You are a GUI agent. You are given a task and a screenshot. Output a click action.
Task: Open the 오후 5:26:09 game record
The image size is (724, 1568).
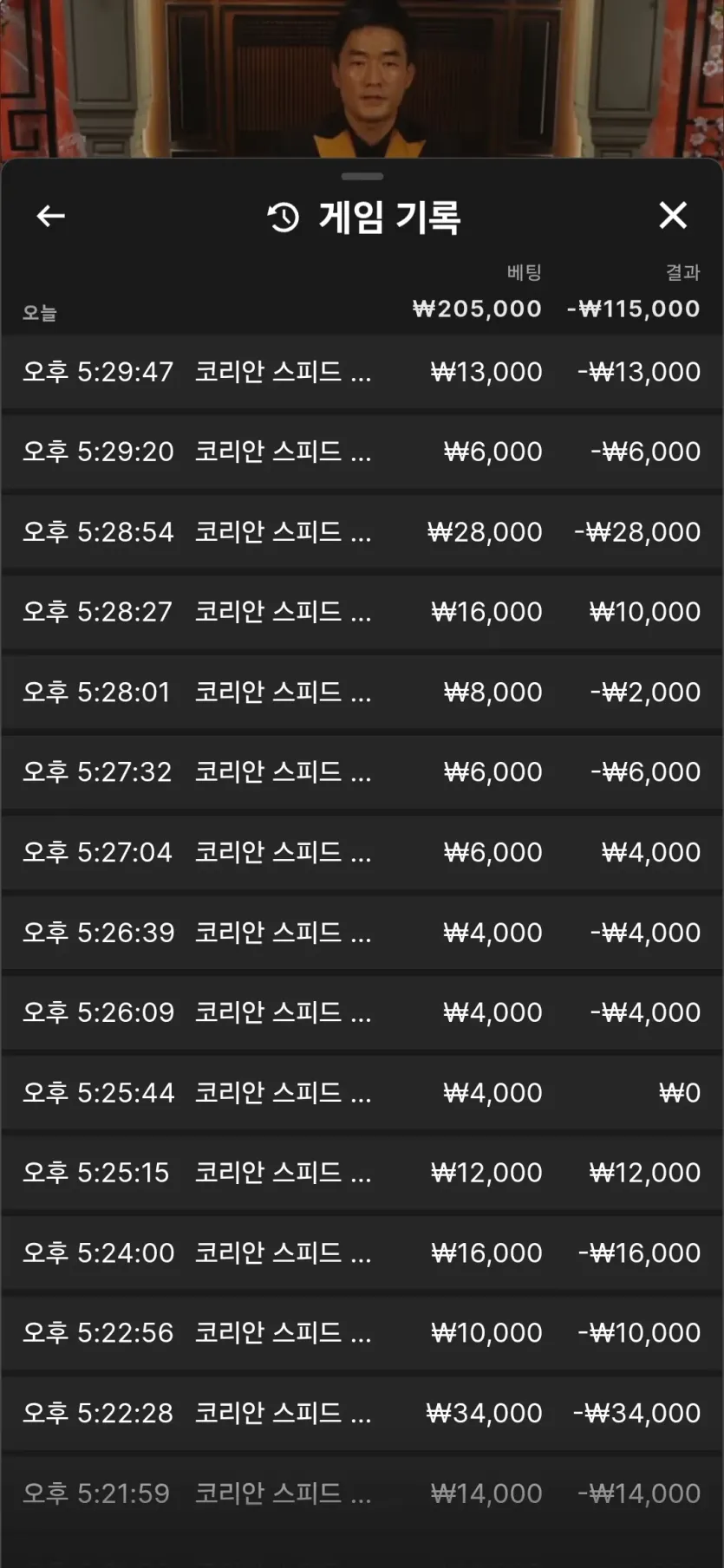tap(362, 1012)
